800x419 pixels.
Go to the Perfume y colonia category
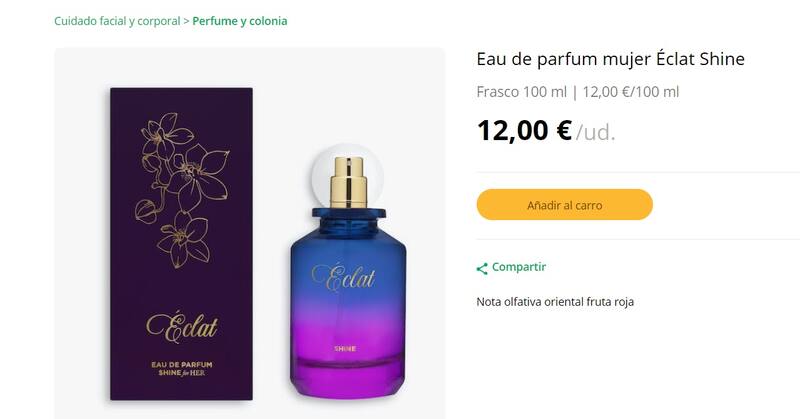(x=239, y=20)
